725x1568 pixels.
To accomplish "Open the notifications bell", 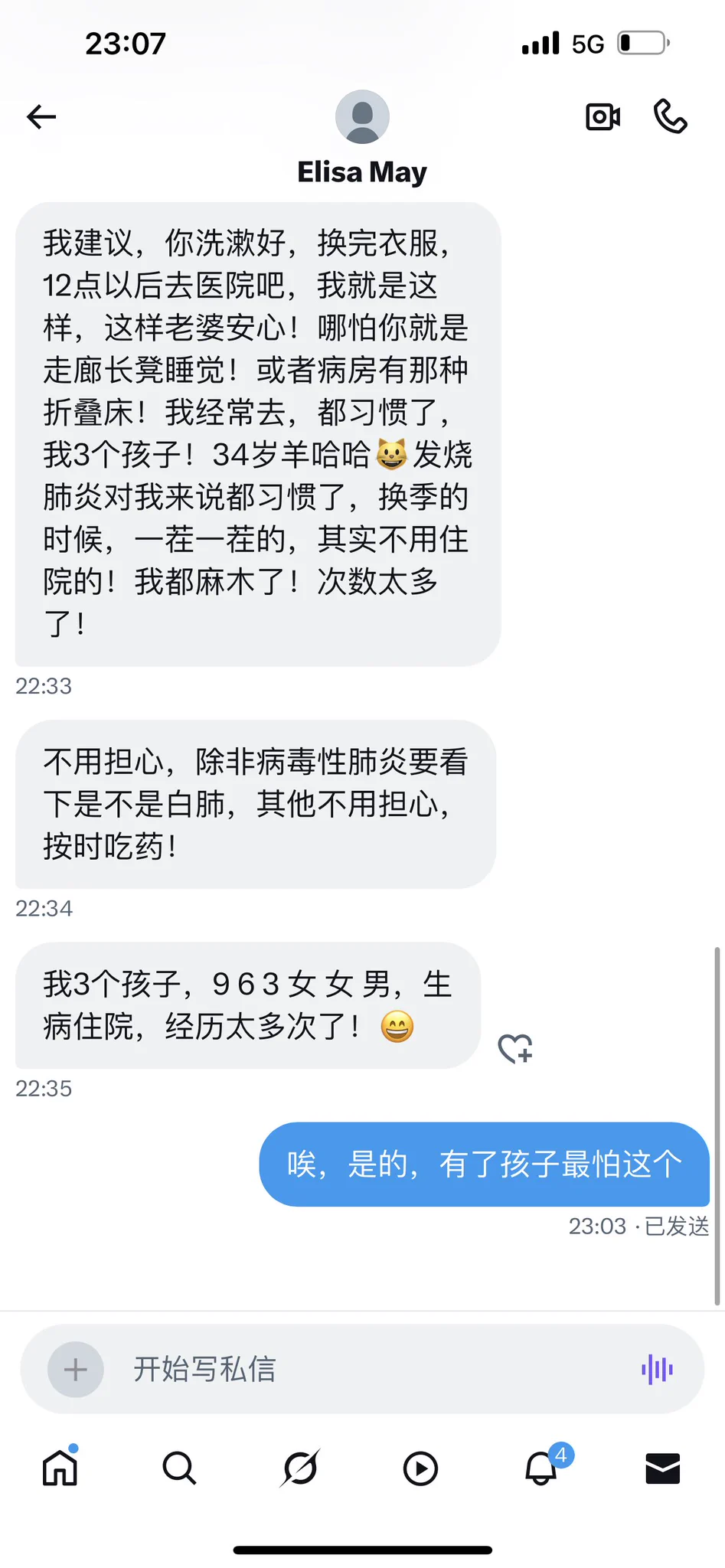I will click(x=541, y=1467).
